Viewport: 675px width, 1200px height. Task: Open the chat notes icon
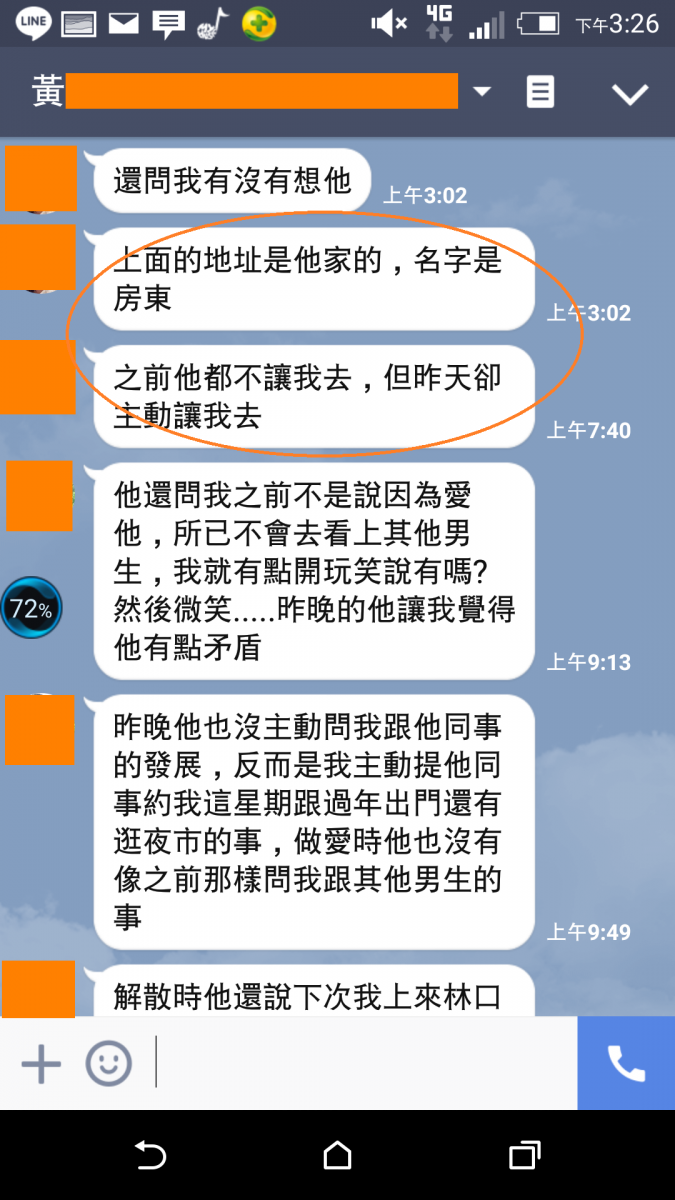click(x=540, y=93)
